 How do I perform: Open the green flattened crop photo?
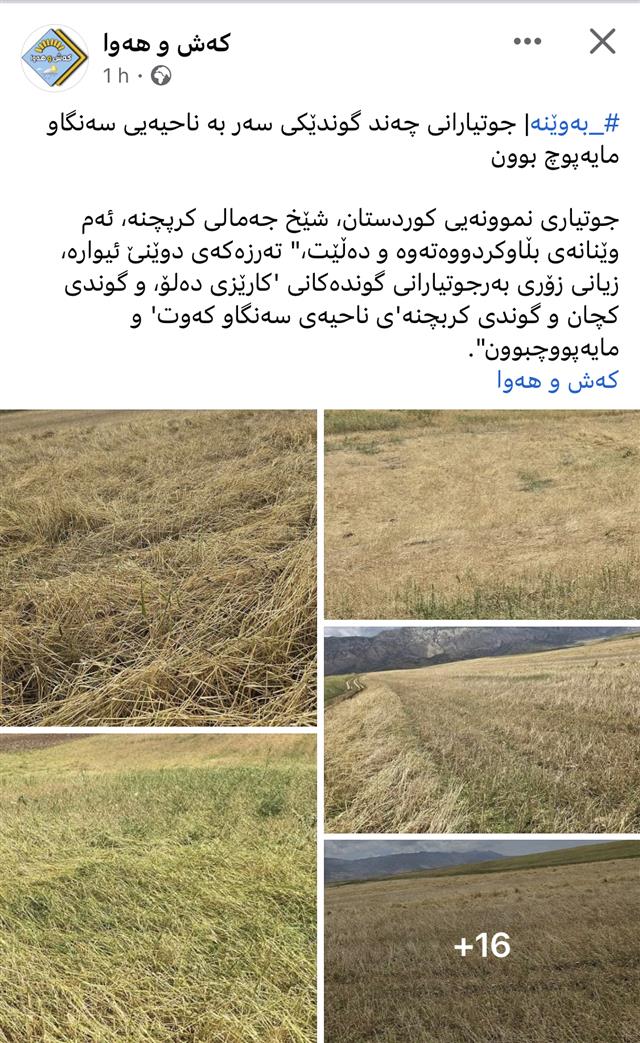(x=158, y=888)
